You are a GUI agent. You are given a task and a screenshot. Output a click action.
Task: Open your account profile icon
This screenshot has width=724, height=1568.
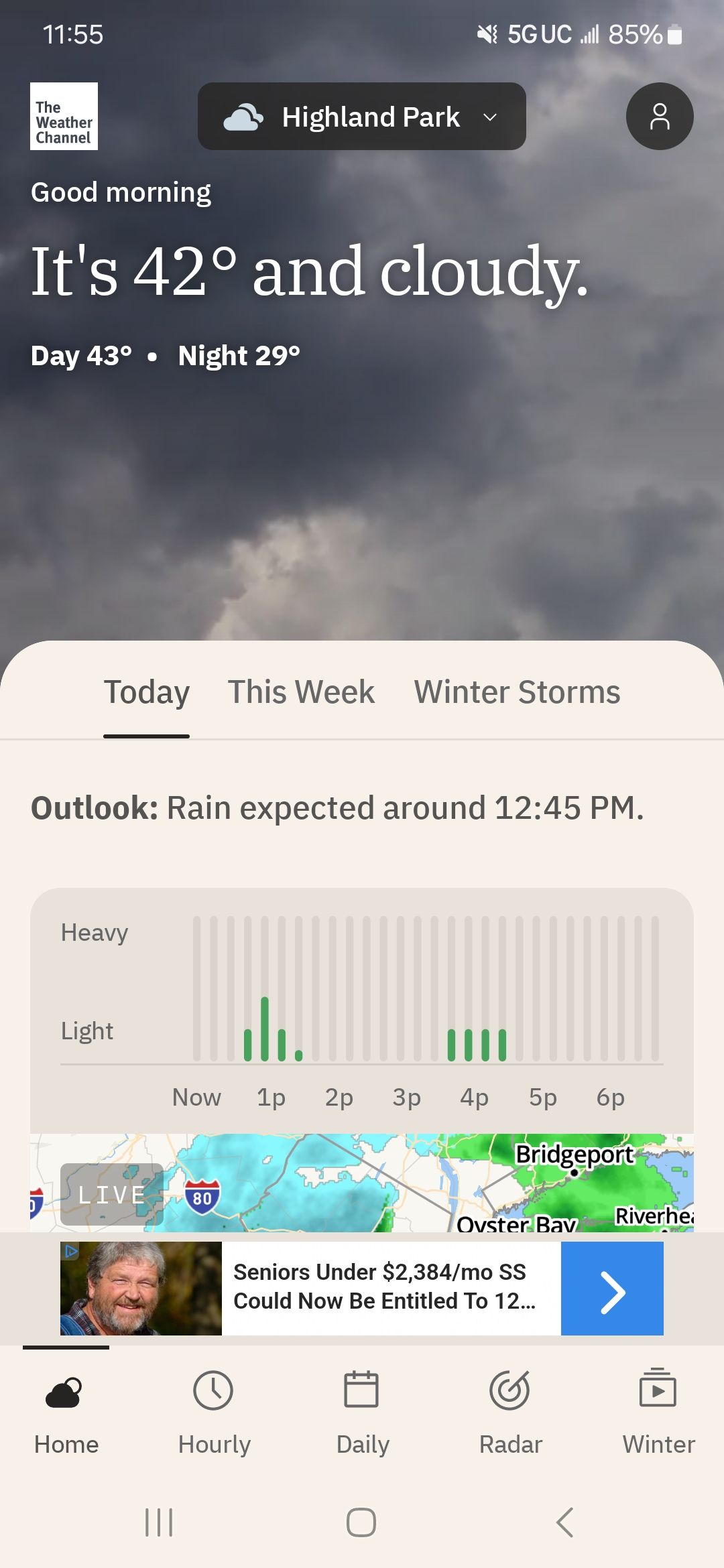[x=660, y=116]
